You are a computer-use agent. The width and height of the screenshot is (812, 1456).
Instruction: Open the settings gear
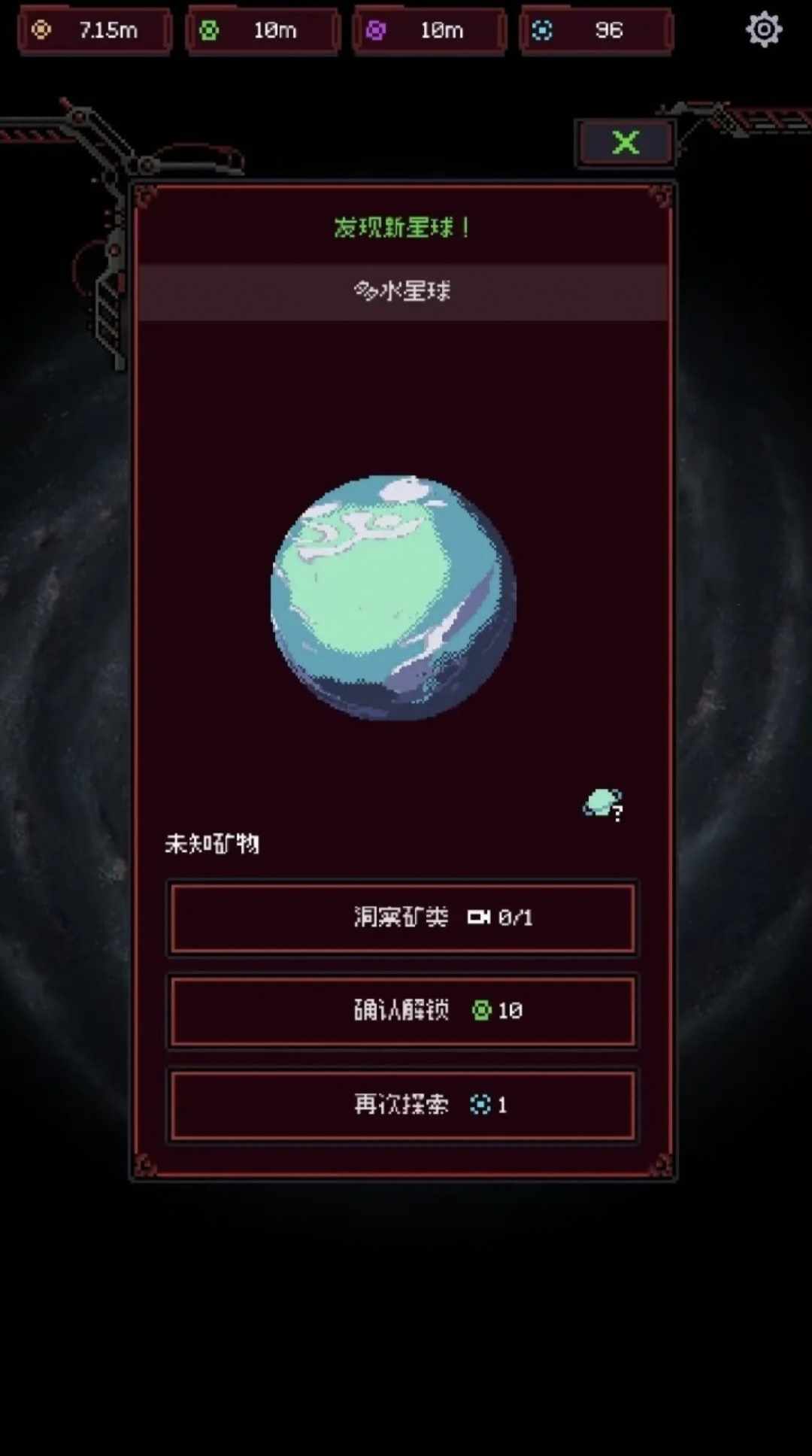[x=763, y=30]
